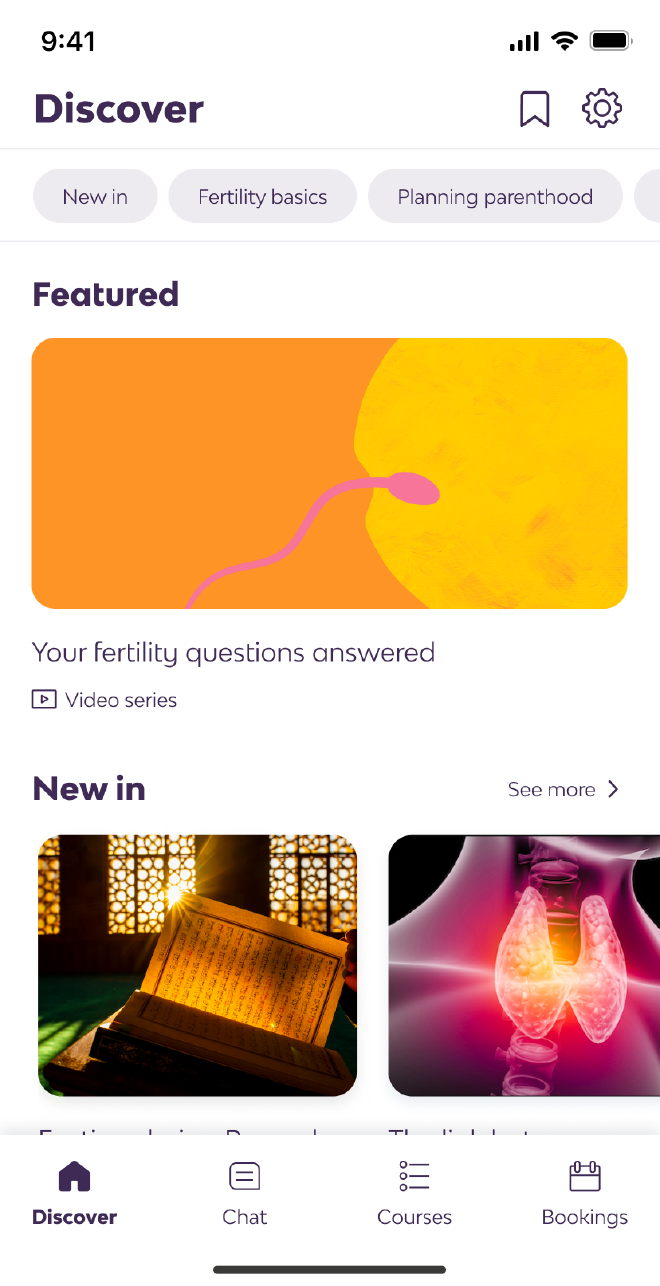Screen dimensions: 660x1286
Task: Choose the Planning parenthood chip
Action: (495, 197)
